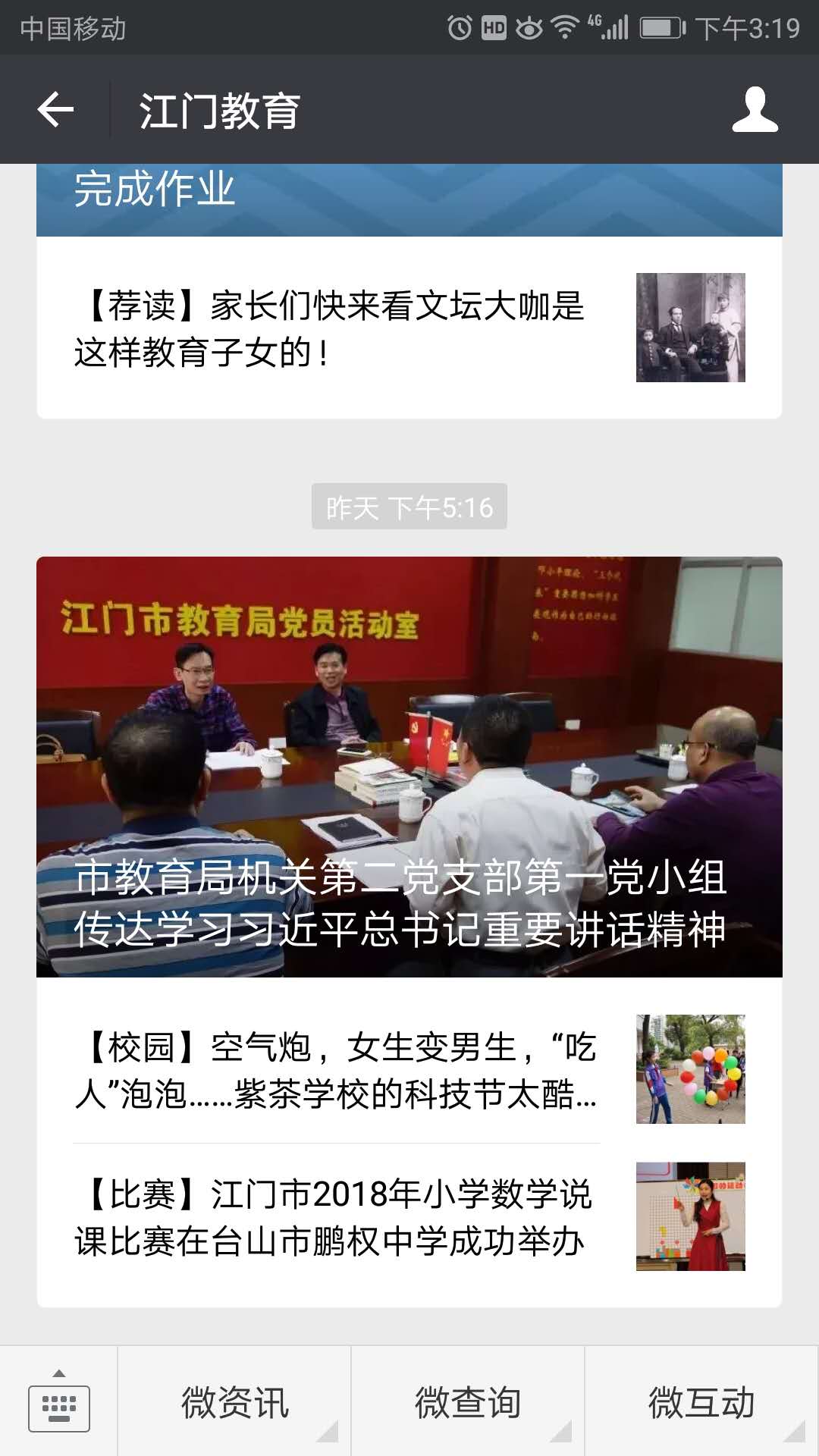Expand the 微互动 menu
Screen dimensions: 819x1456
click(701, 1401)
